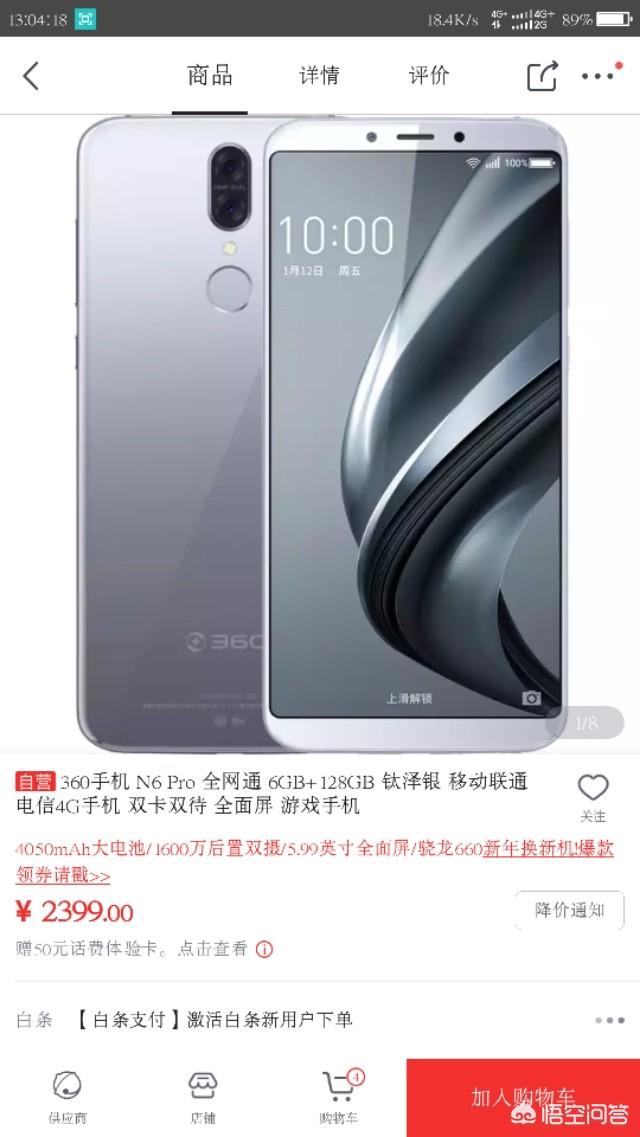Open the 领券请戳 coupon link
Screen dimensions: 640x1137
(x=63, y=875)
